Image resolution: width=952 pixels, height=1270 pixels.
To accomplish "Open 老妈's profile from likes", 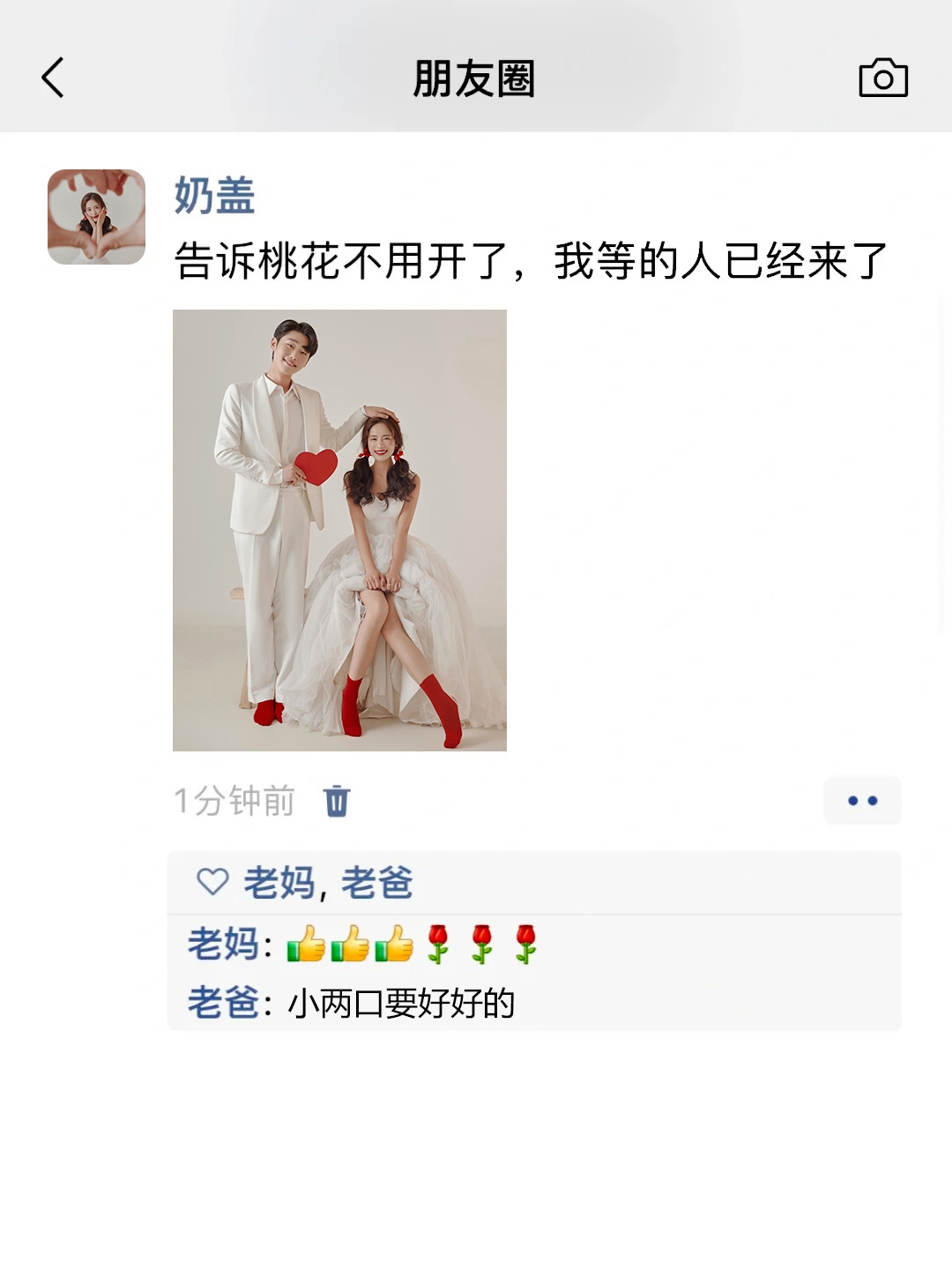I will [279, 883].
